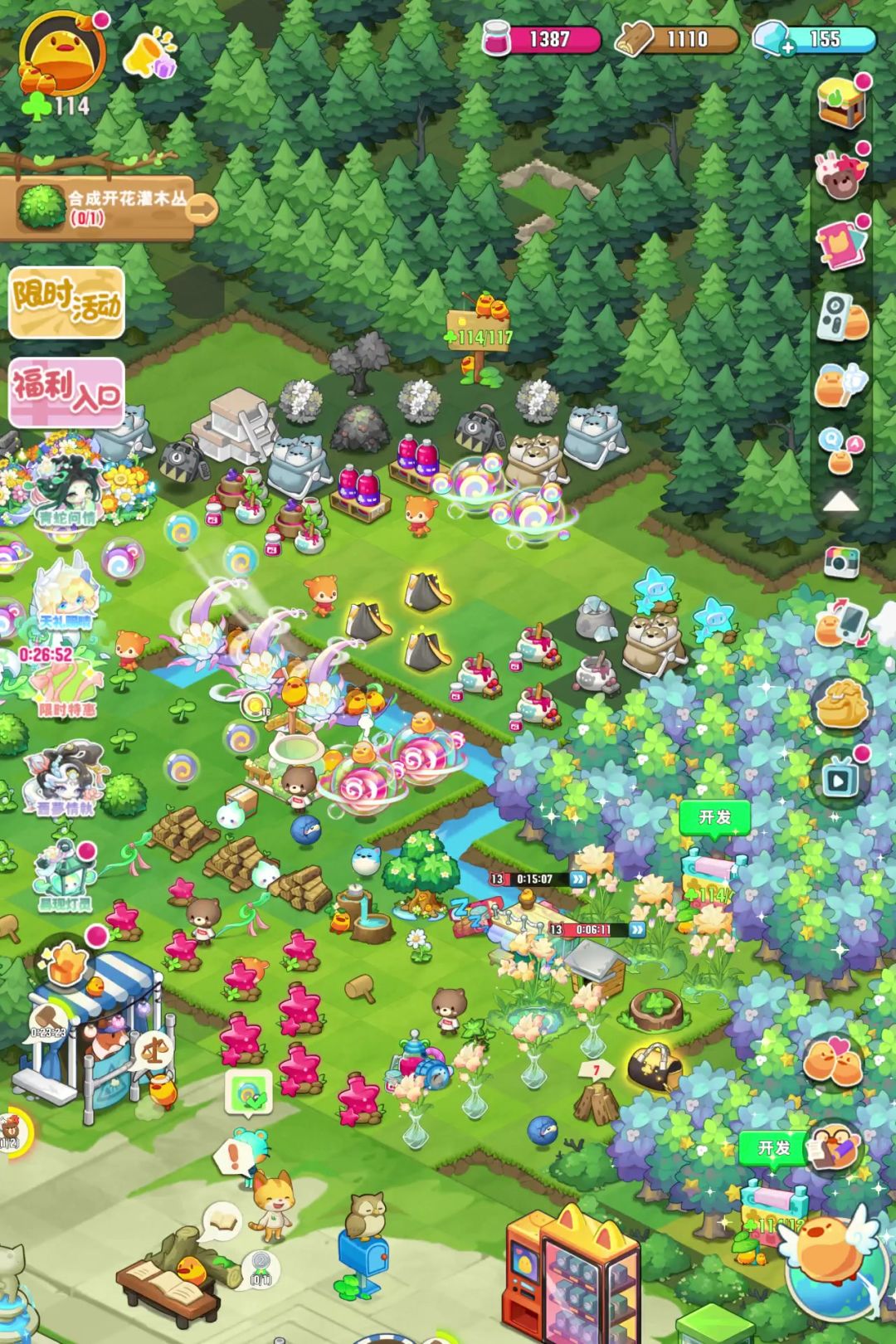The width and height of the screenshot is (896, 1344).
Task: Collapse the side menu with the up arrow
Action: (x=840, y=501)
